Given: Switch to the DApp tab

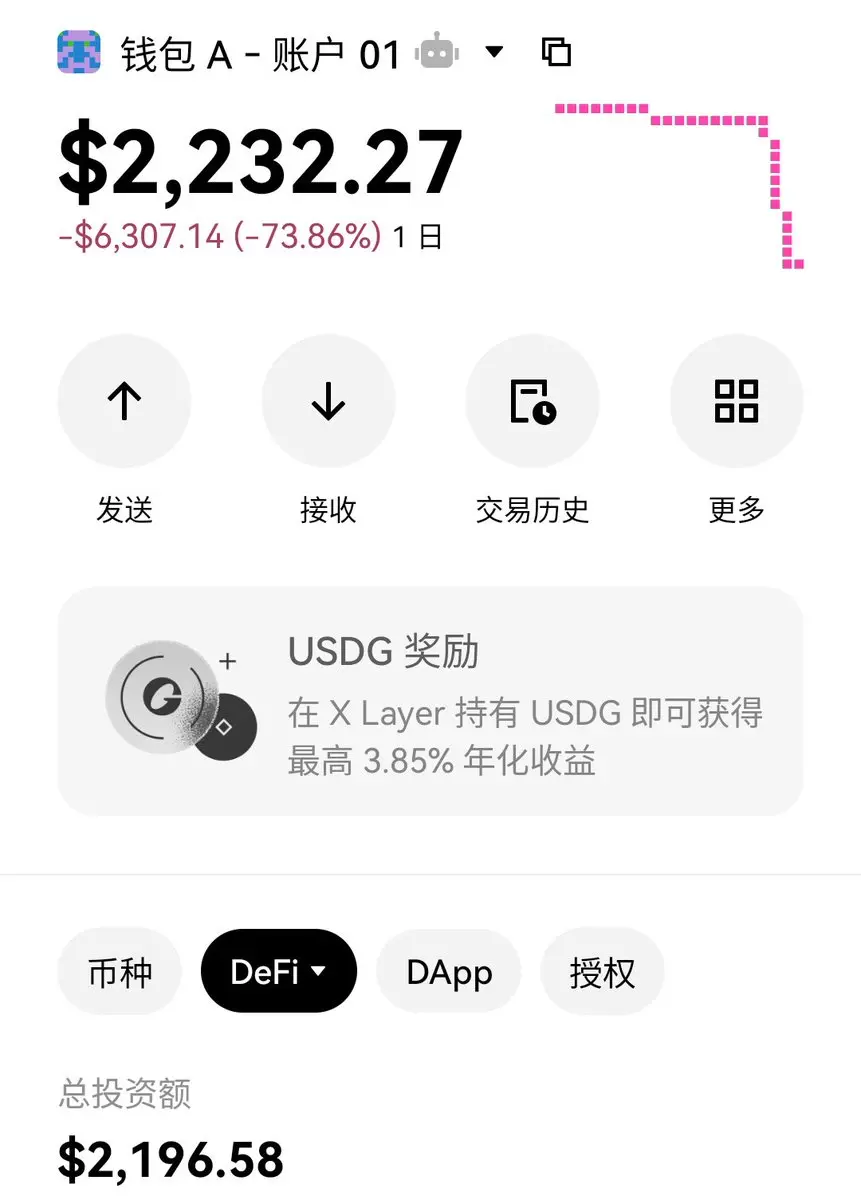Looking at the screenshot, I should pos(449,973).
